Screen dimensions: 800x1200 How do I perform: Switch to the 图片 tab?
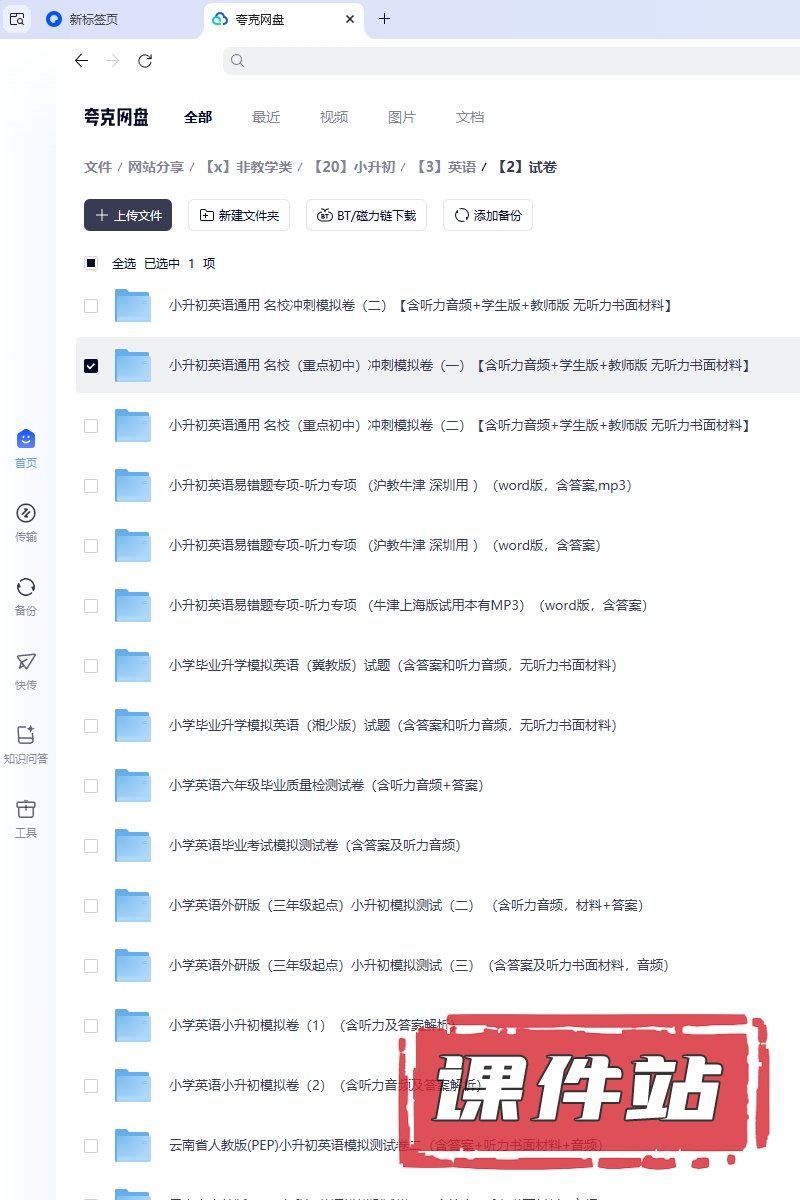pyautogui.click(x=402, y=117)
